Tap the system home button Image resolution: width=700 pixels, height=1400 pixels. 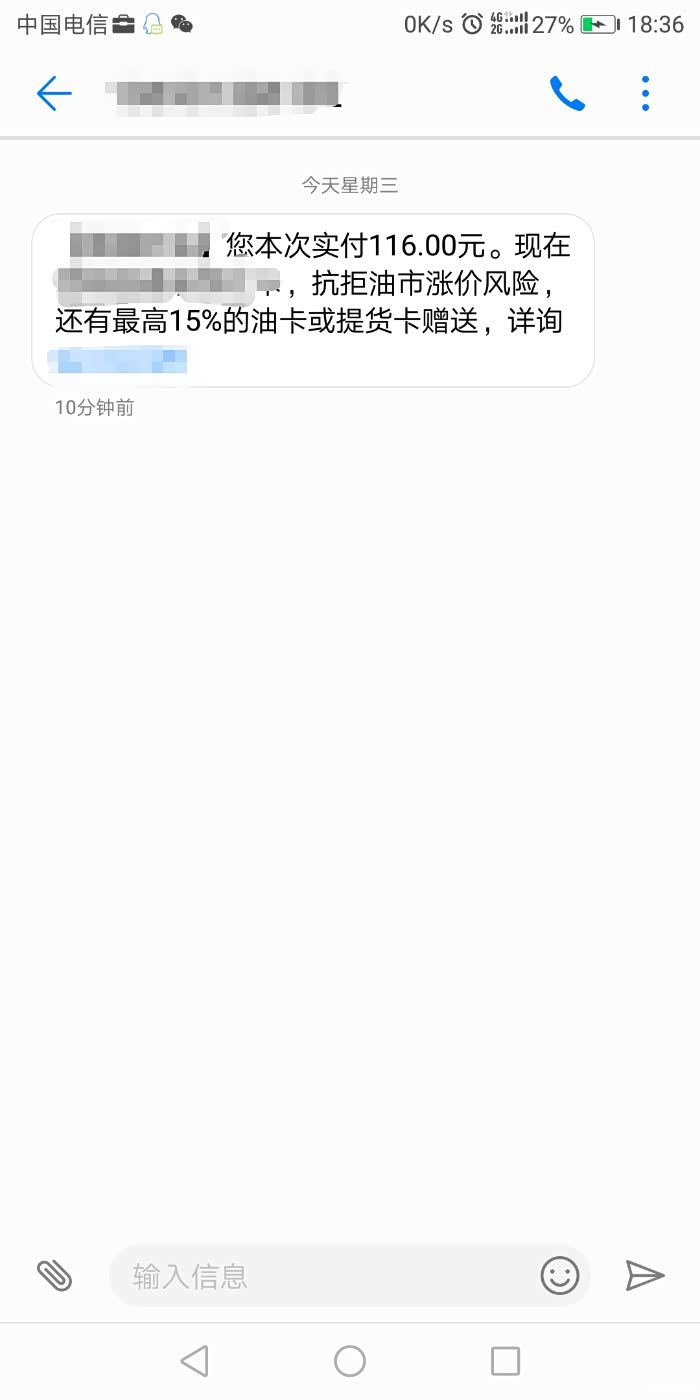pyautogui.click(x=350, y=1361)
